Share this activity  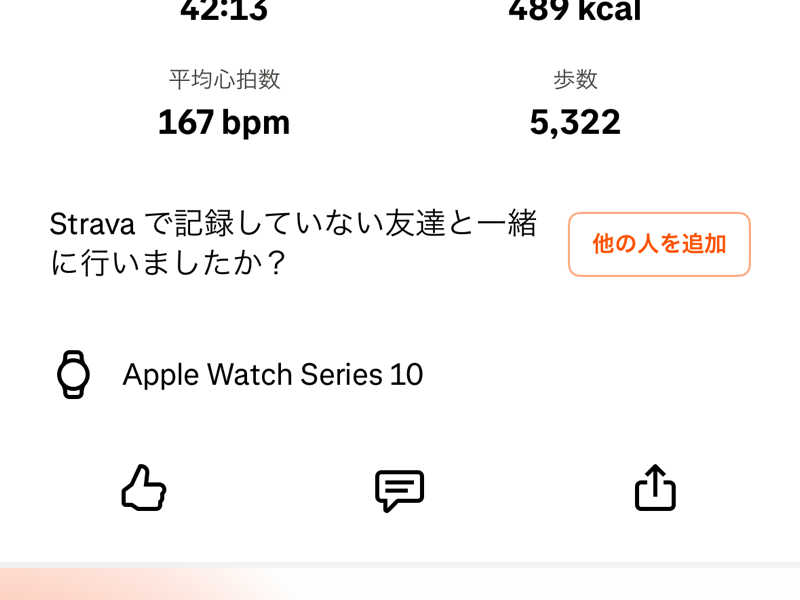[655, 488]
